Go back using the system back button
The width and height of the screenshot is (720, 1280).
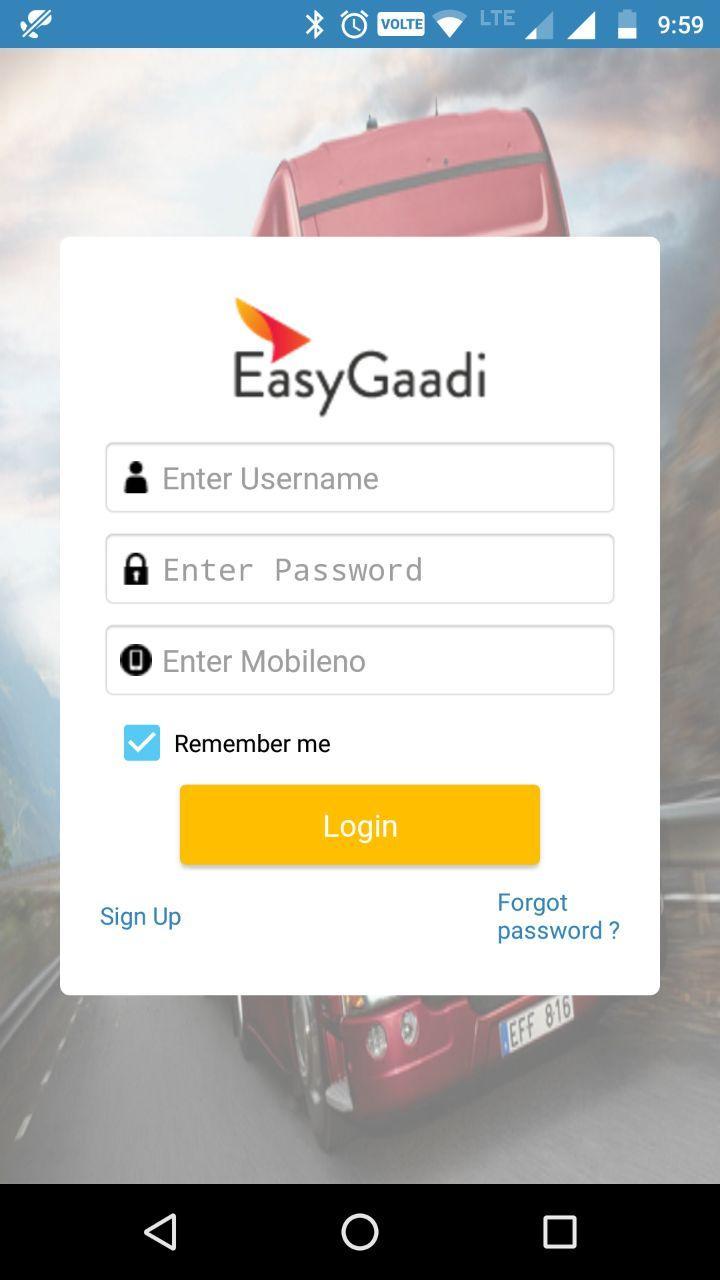click(x=160, y=1232)
